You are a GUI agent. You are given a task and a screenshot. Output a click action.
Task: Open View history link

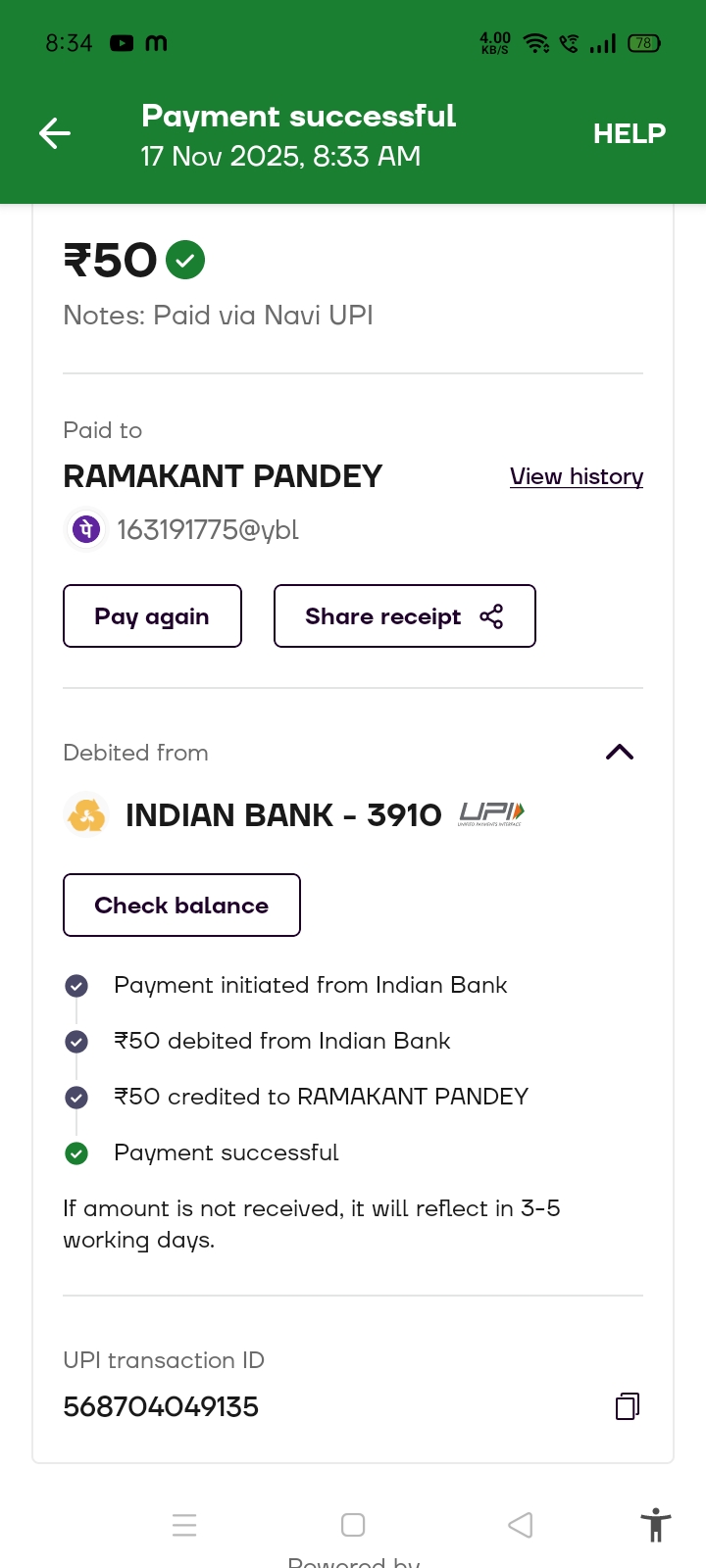click(x=576, y=476)
